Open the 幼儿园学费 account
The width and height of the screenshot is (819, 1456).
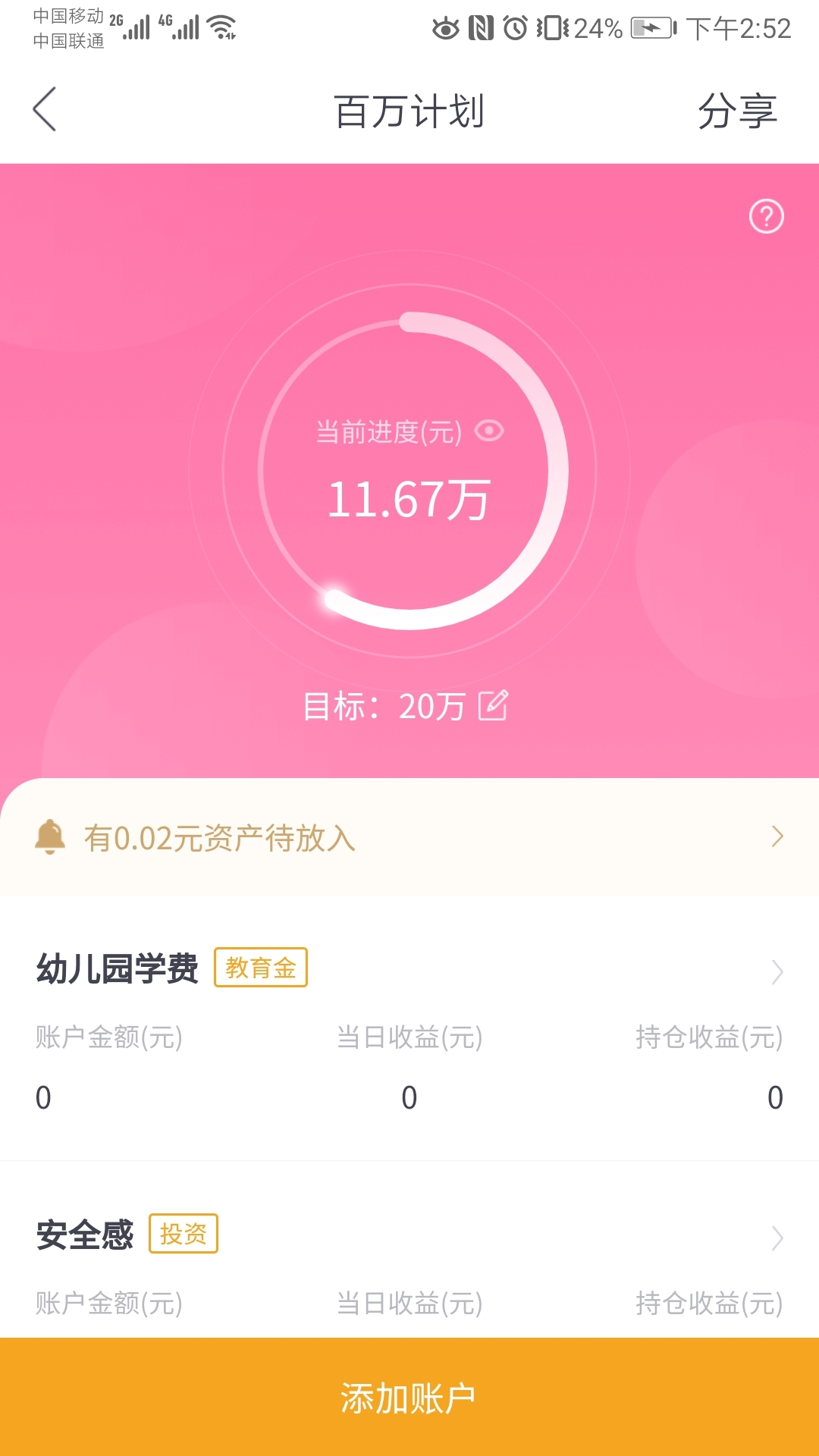409,1028
